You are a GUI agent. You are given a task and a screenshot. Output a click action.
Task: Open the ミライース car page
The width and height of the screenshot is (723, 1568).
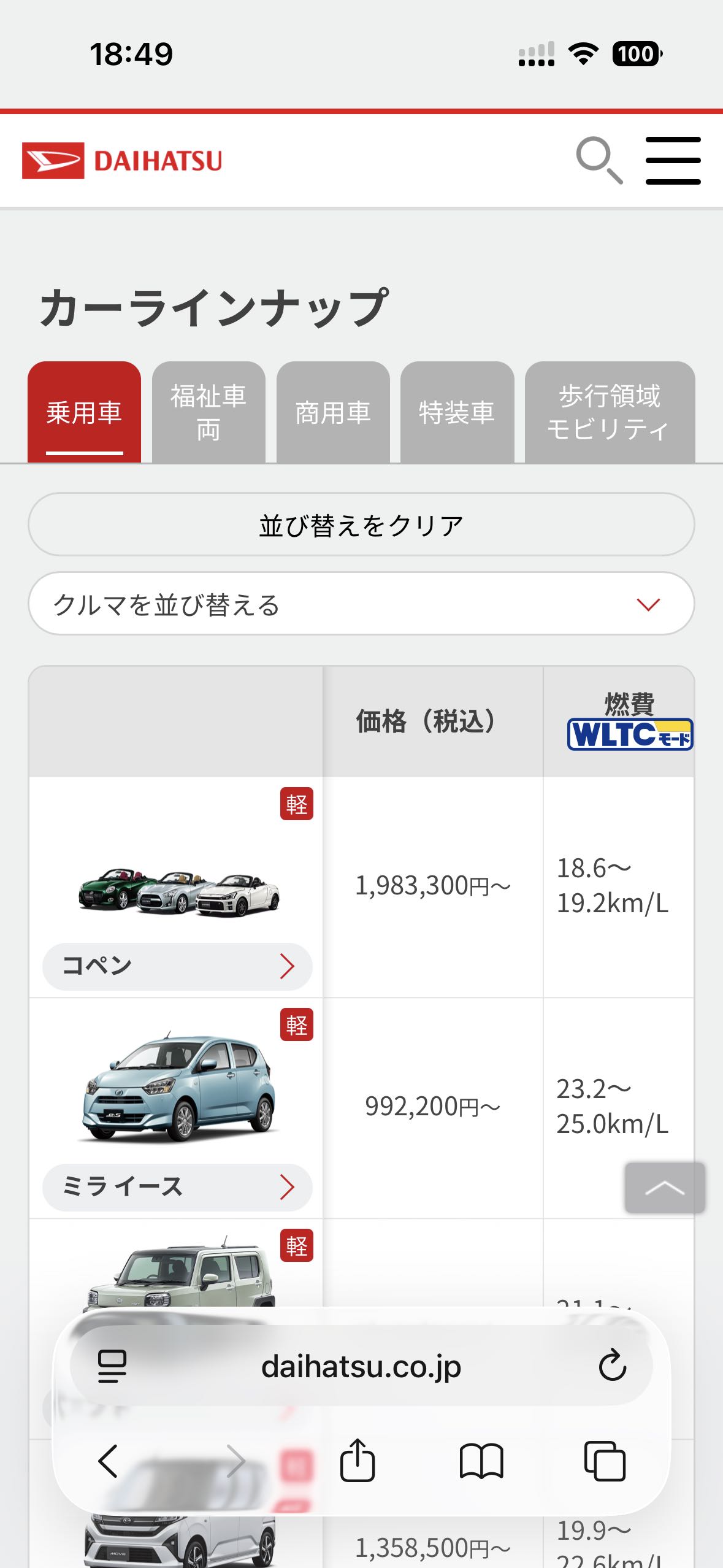(x=177, y=1187)
